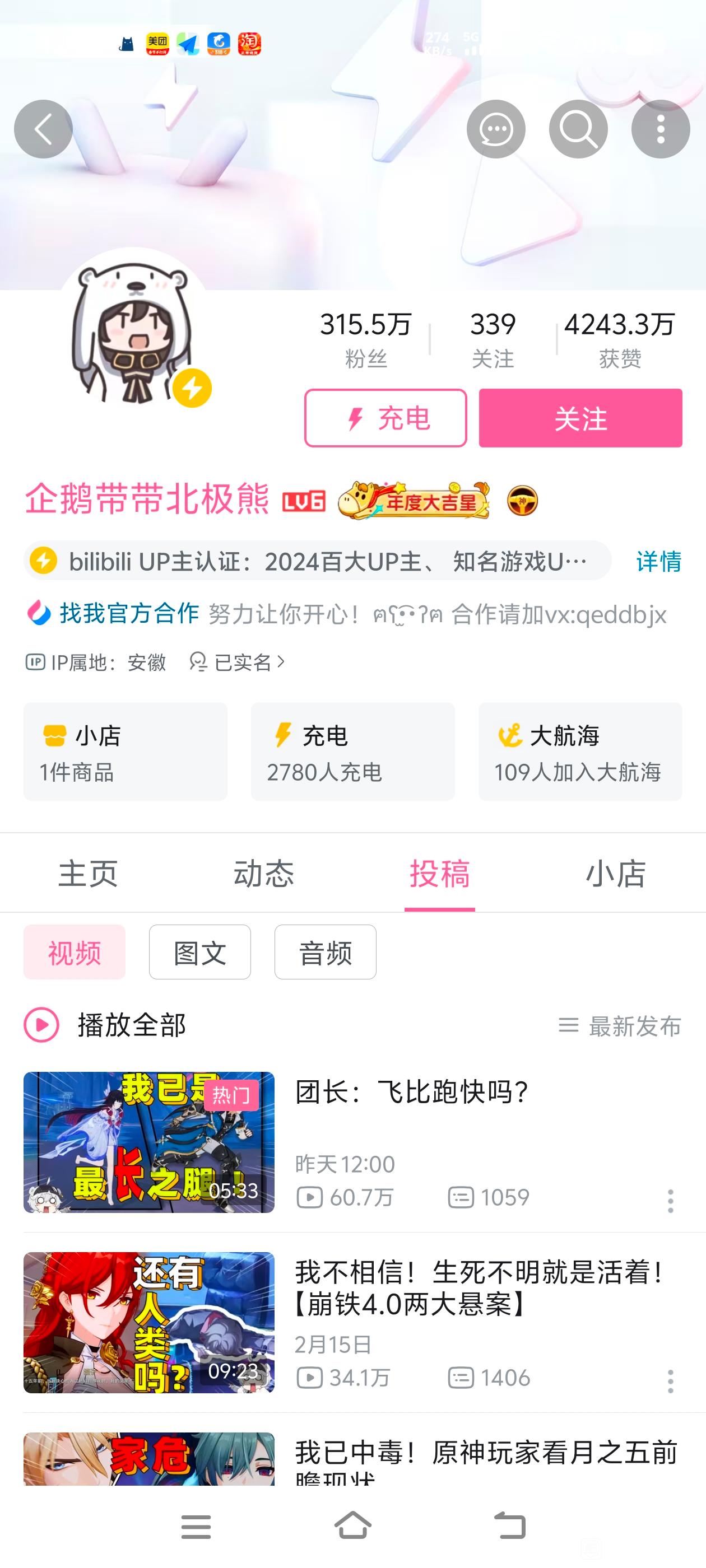Open more options for 崩铁4.0两大悬案 video
706x1568 pixels.
670,1382
